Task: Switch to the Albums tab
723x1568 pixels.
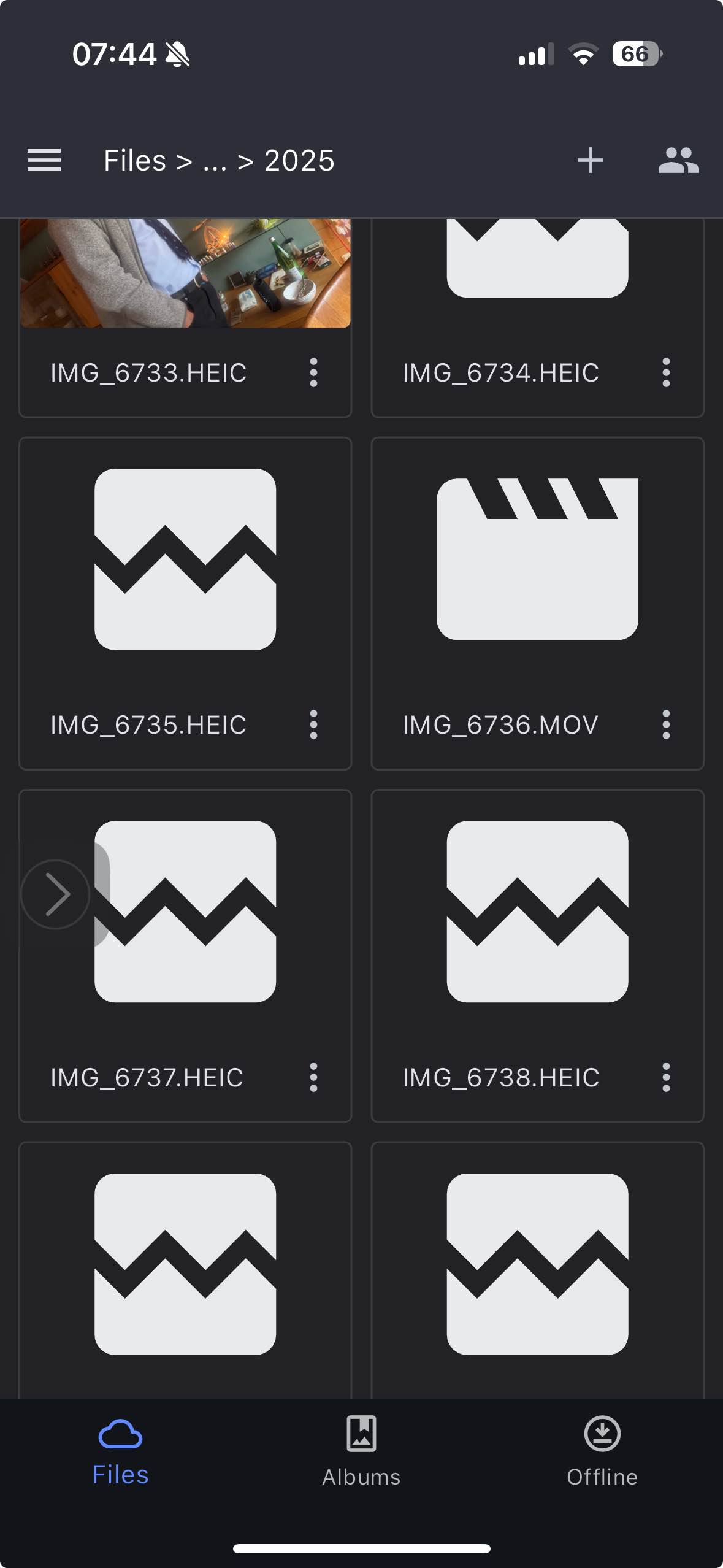Action: pos(361,1451)
